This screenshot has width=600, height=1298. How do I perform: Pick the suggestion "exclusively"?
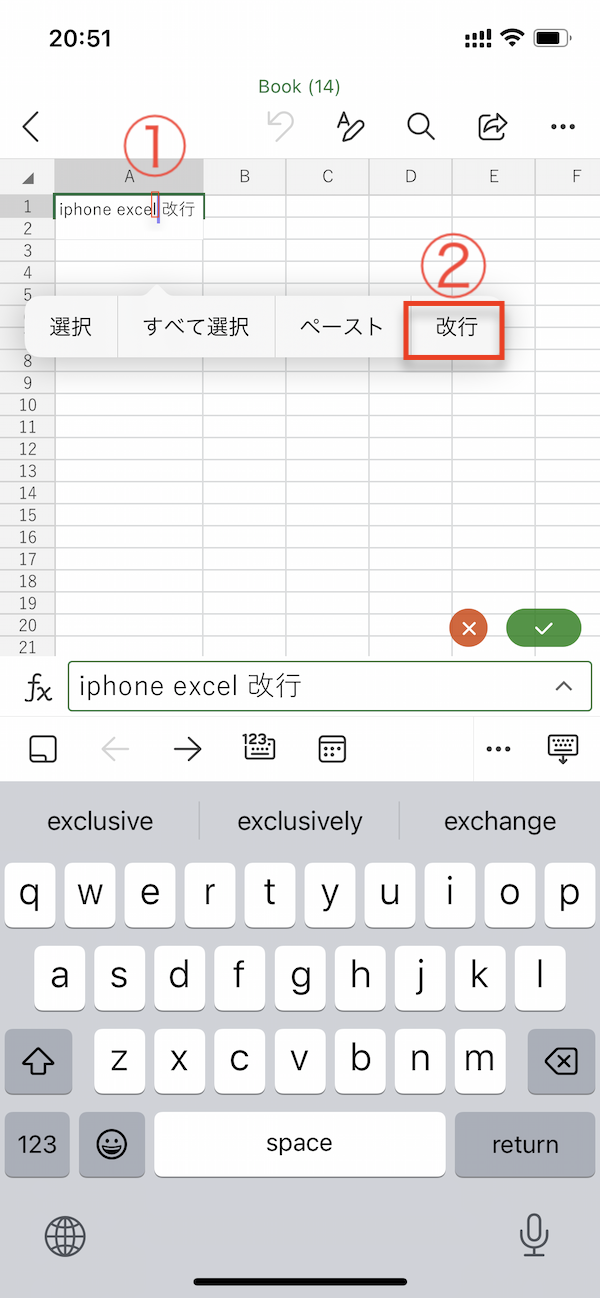300,821
